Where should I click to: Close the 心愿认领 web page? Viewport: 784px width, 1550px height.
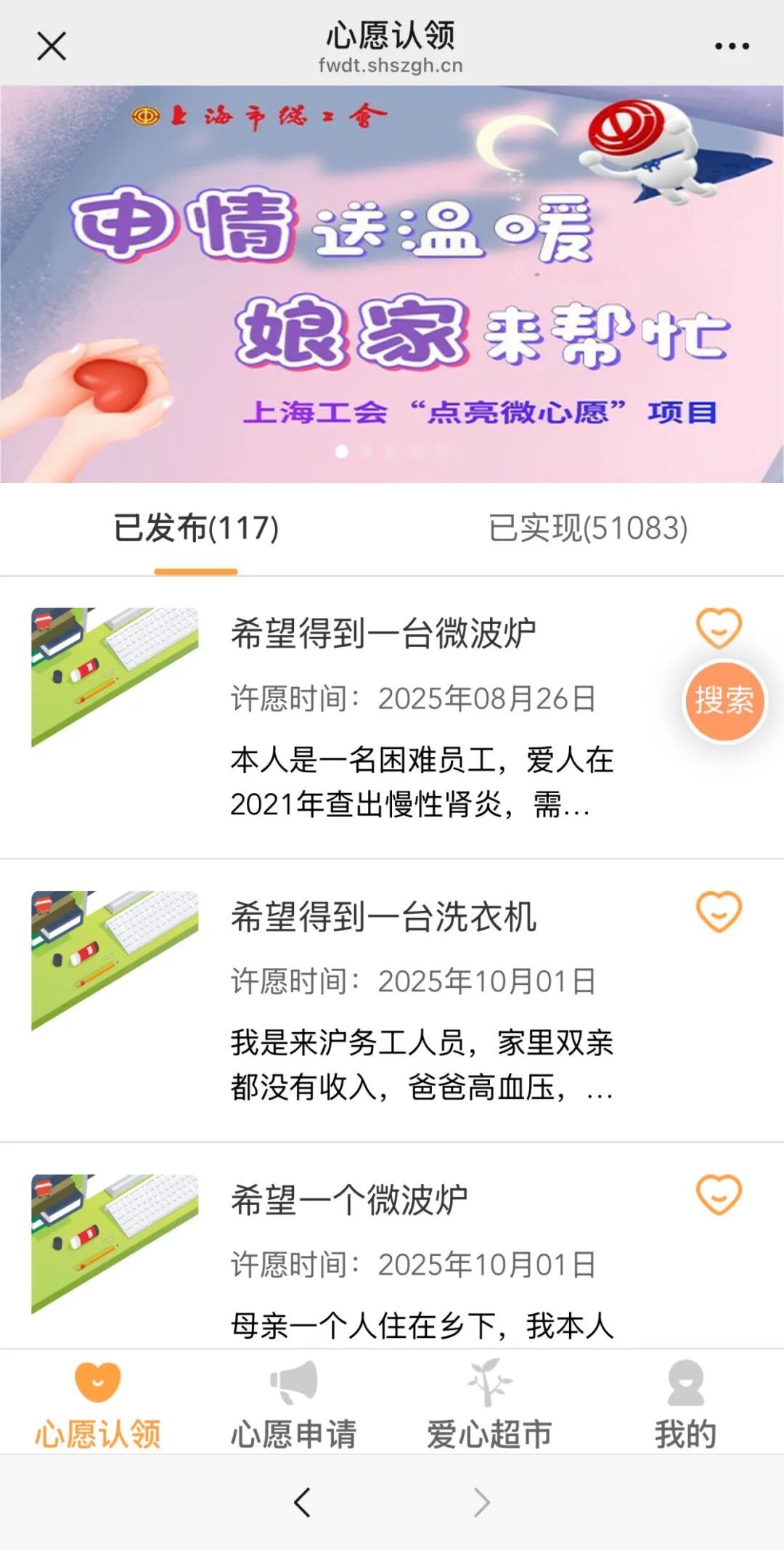(52, 46)
